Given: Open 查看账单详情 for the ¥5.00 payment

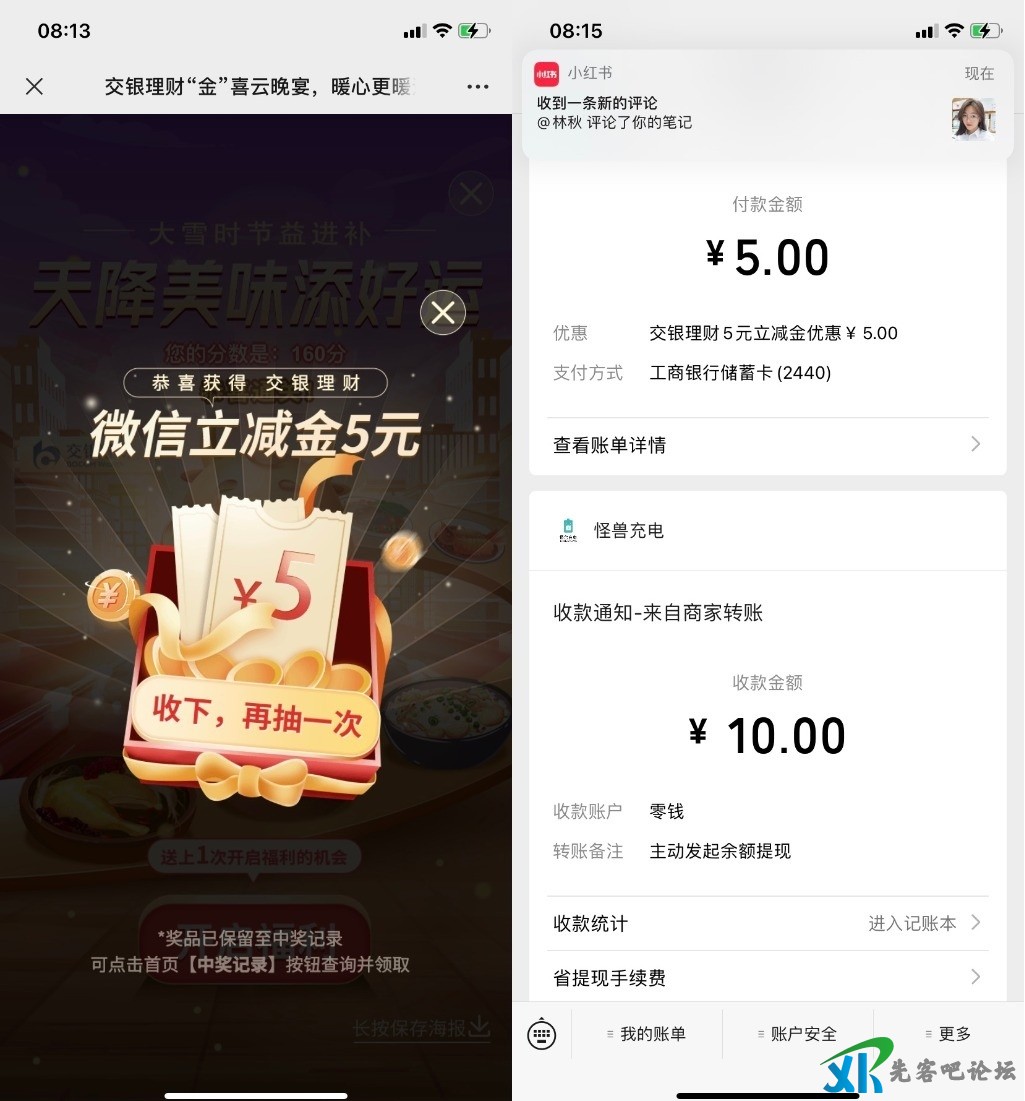Looking at the screenshot, I should coord(767,445).
